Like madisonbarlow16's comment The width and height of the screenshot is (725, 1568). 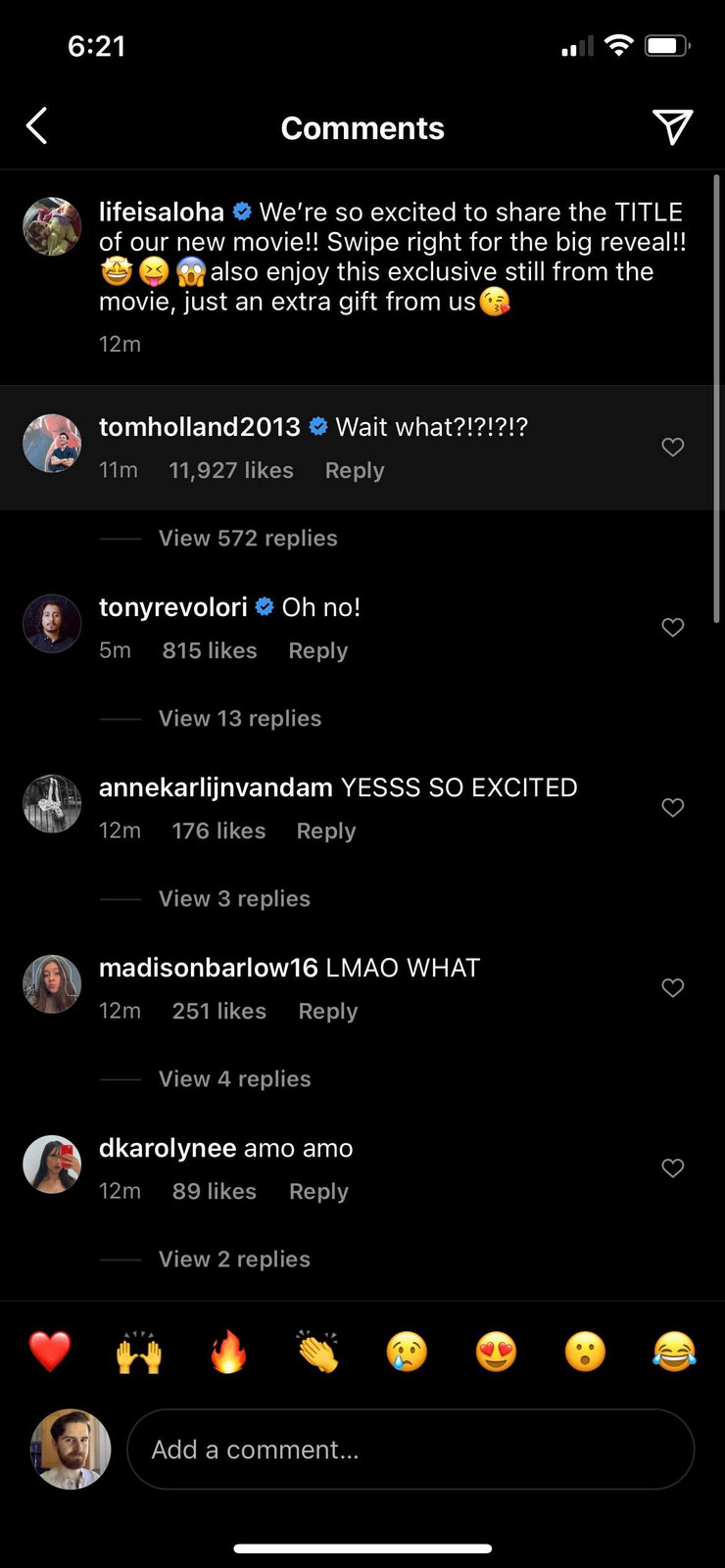tap(672, 988)
